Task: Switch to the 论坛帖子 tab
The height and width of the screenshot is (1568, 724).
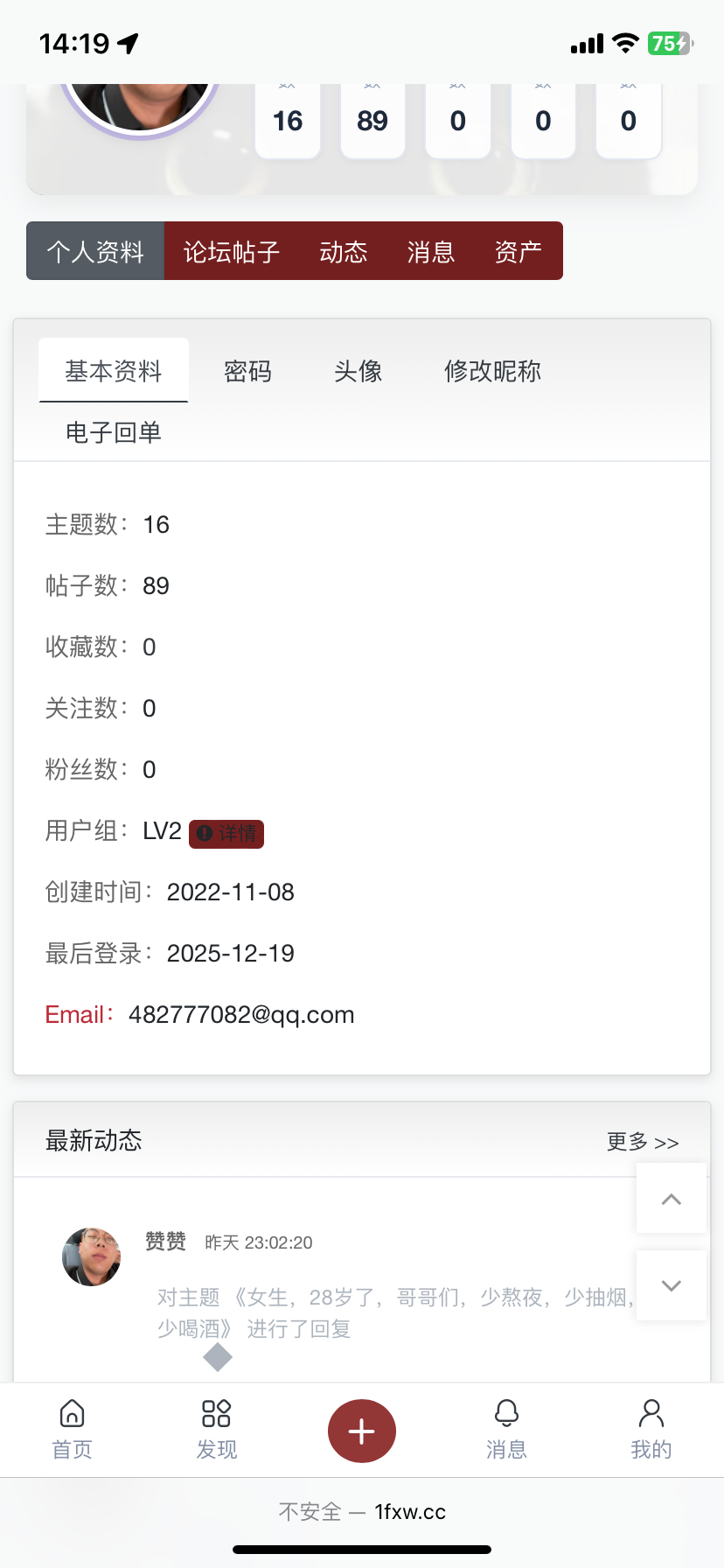Action: (232, 252)
